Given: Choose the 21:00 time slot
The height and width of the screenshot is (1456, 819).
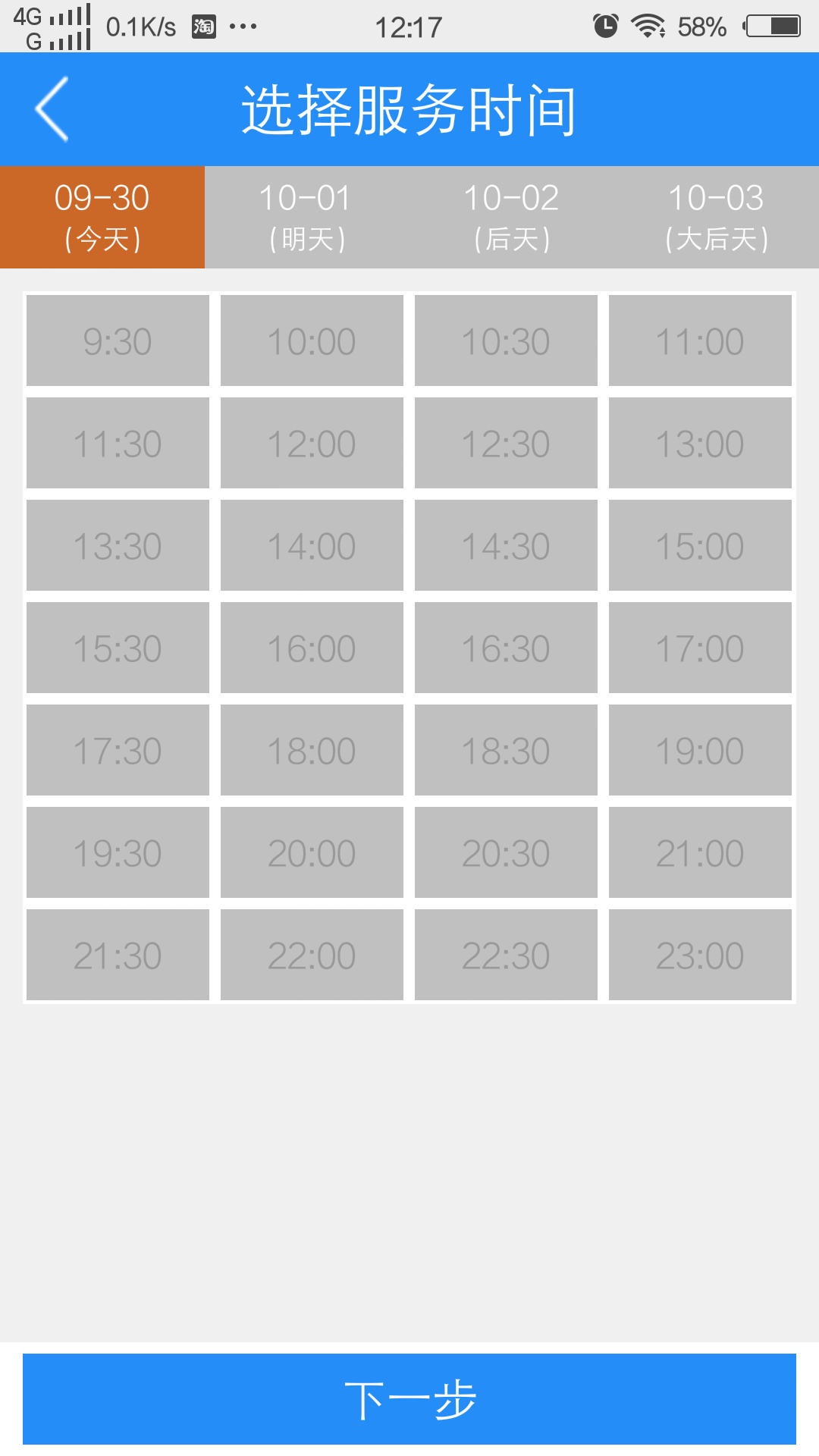Looking at the screenshot, I should pos(700,852).
